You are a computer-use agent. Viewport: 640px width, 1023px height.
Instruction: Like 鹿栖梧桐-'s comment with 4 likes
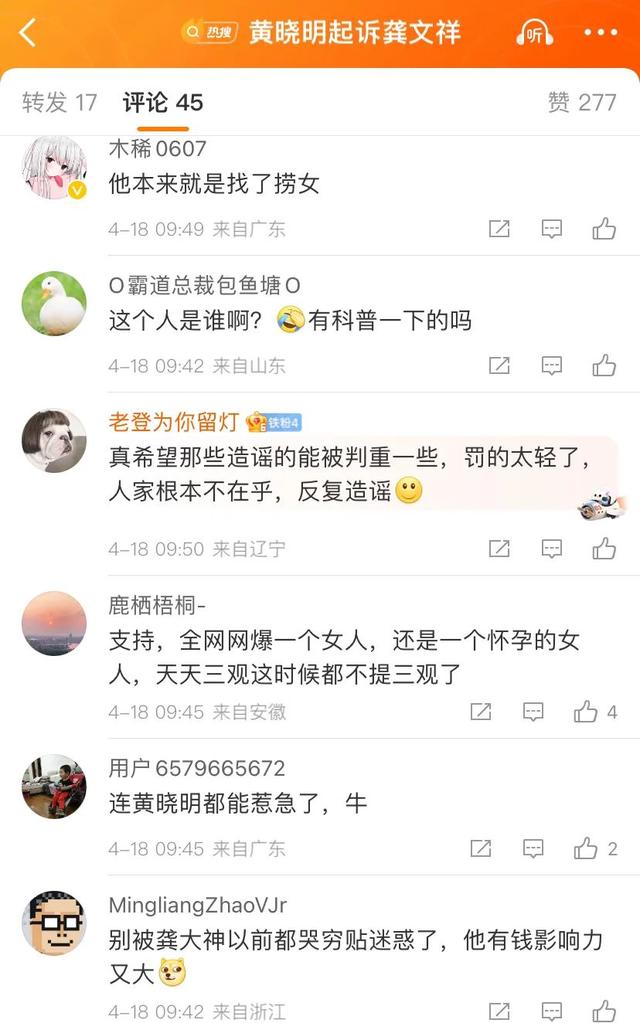click(586, 712)
